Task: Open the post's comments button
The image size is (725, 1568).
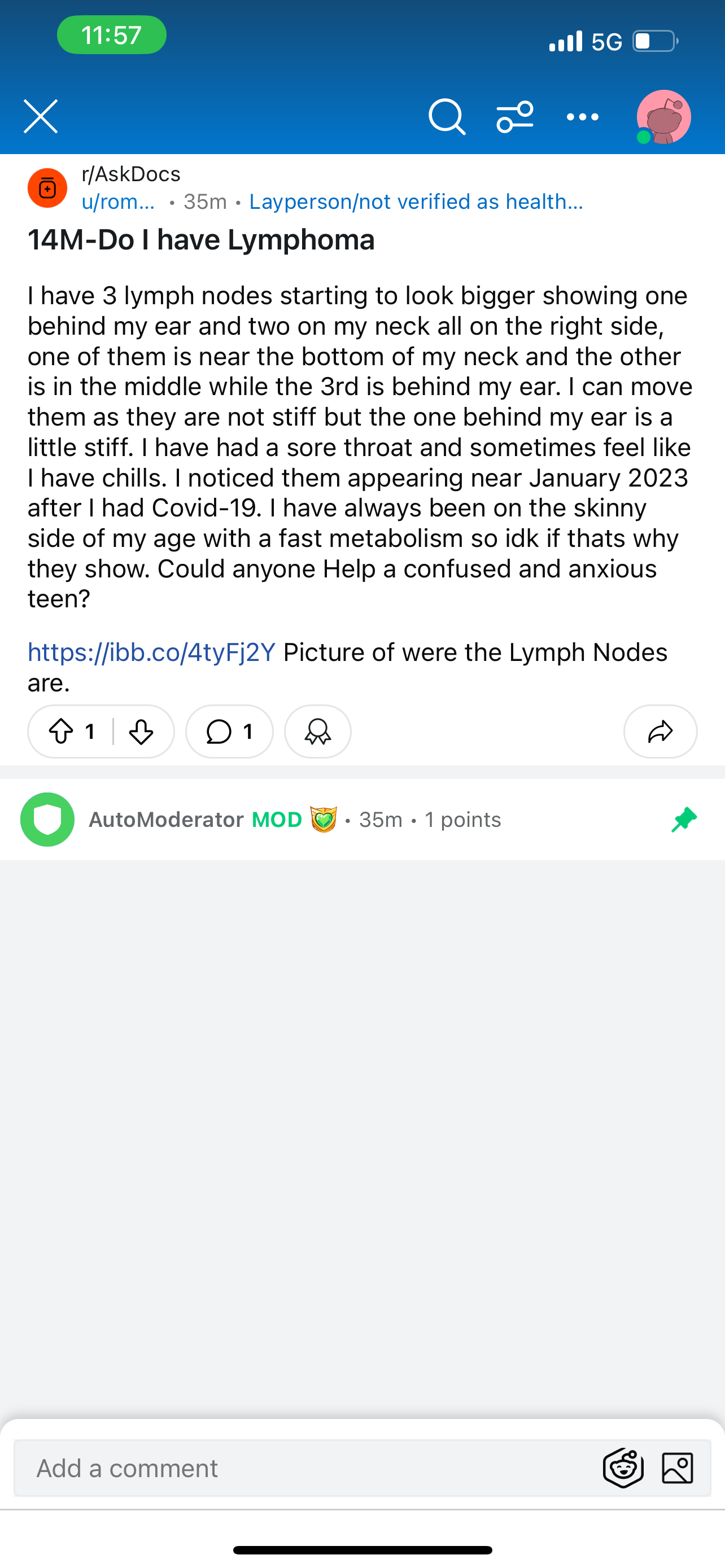Action: [229, 731]
